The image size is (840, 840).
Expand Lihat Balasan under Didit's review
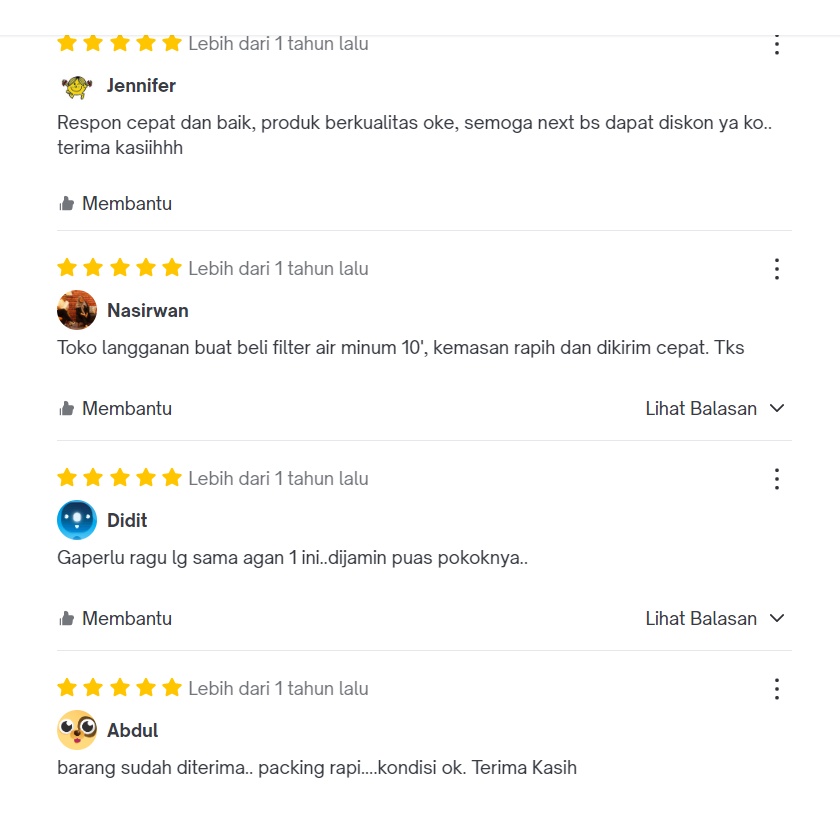[x=715, y=619]
